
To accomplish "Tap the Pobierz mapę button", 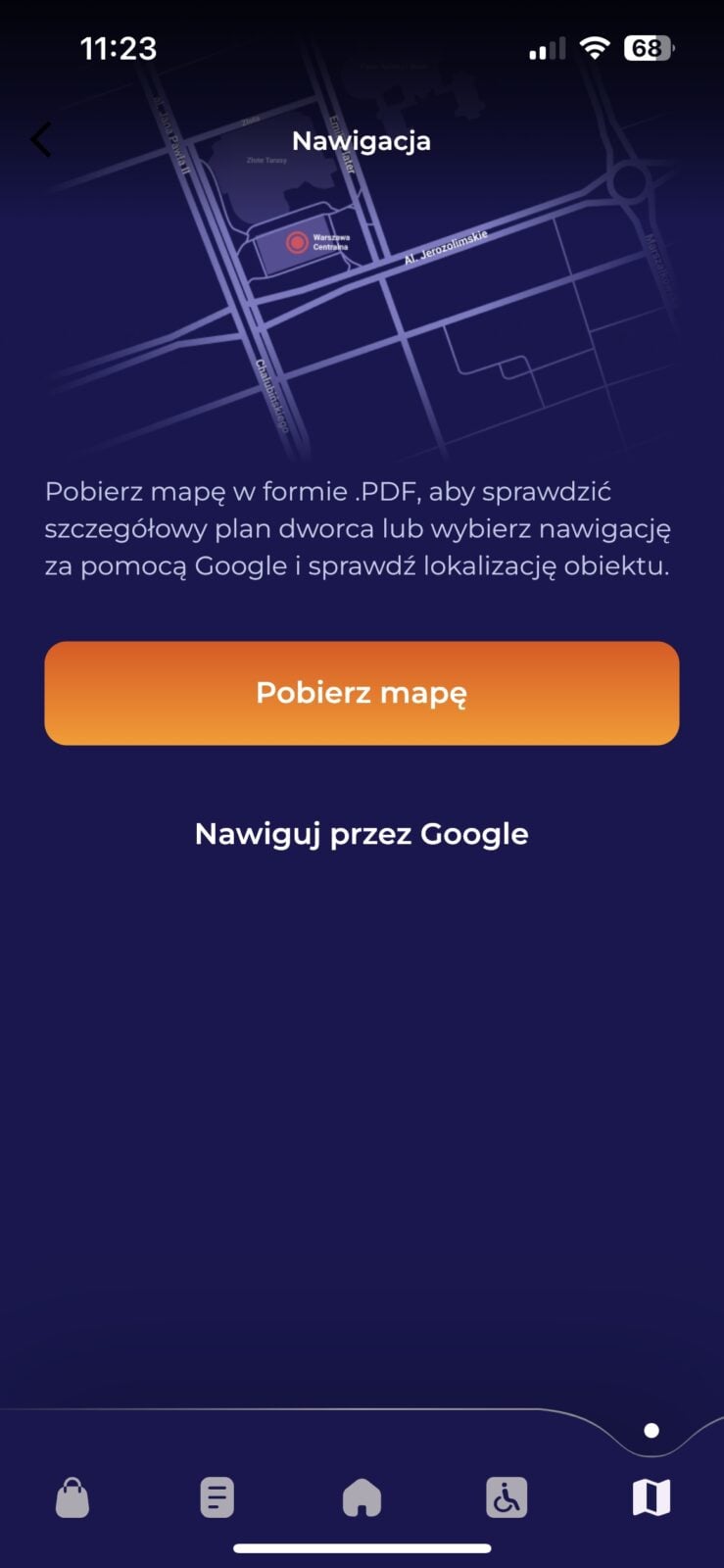I will [x=362, y=693].
